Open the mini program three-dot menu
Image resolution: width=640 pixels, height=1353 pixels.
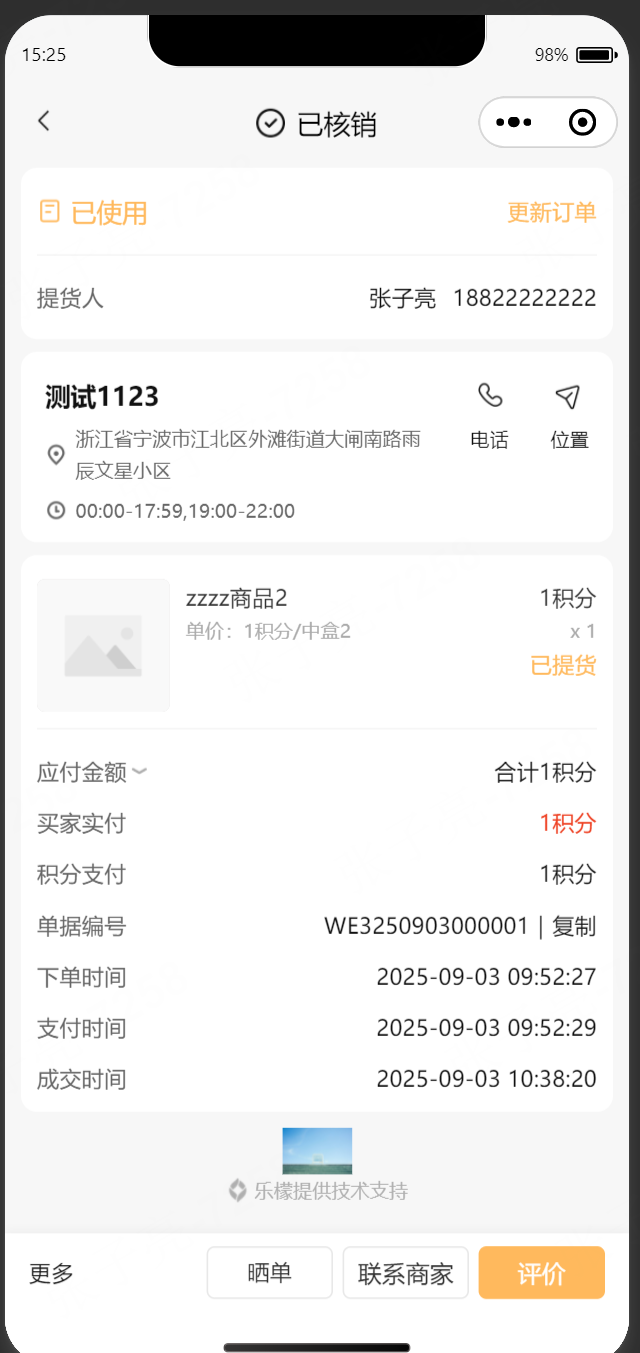514,122
